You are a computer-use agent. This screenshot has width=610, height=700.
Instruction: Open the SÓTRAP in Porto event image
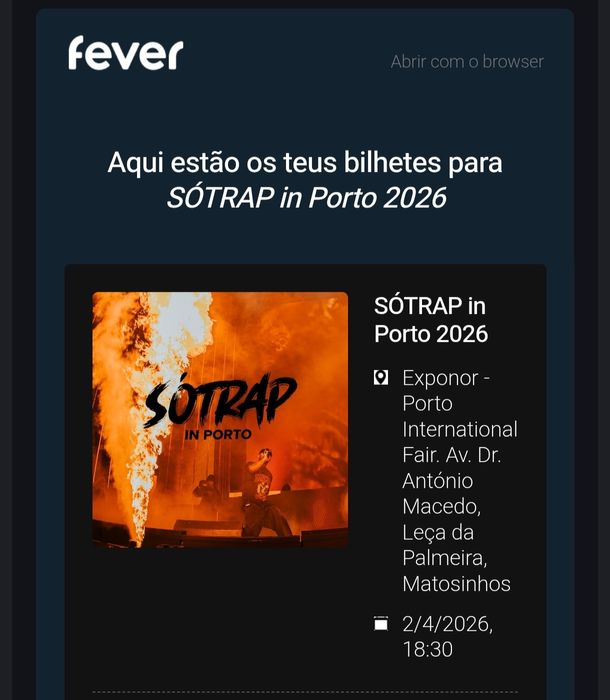tap(220, 420)
